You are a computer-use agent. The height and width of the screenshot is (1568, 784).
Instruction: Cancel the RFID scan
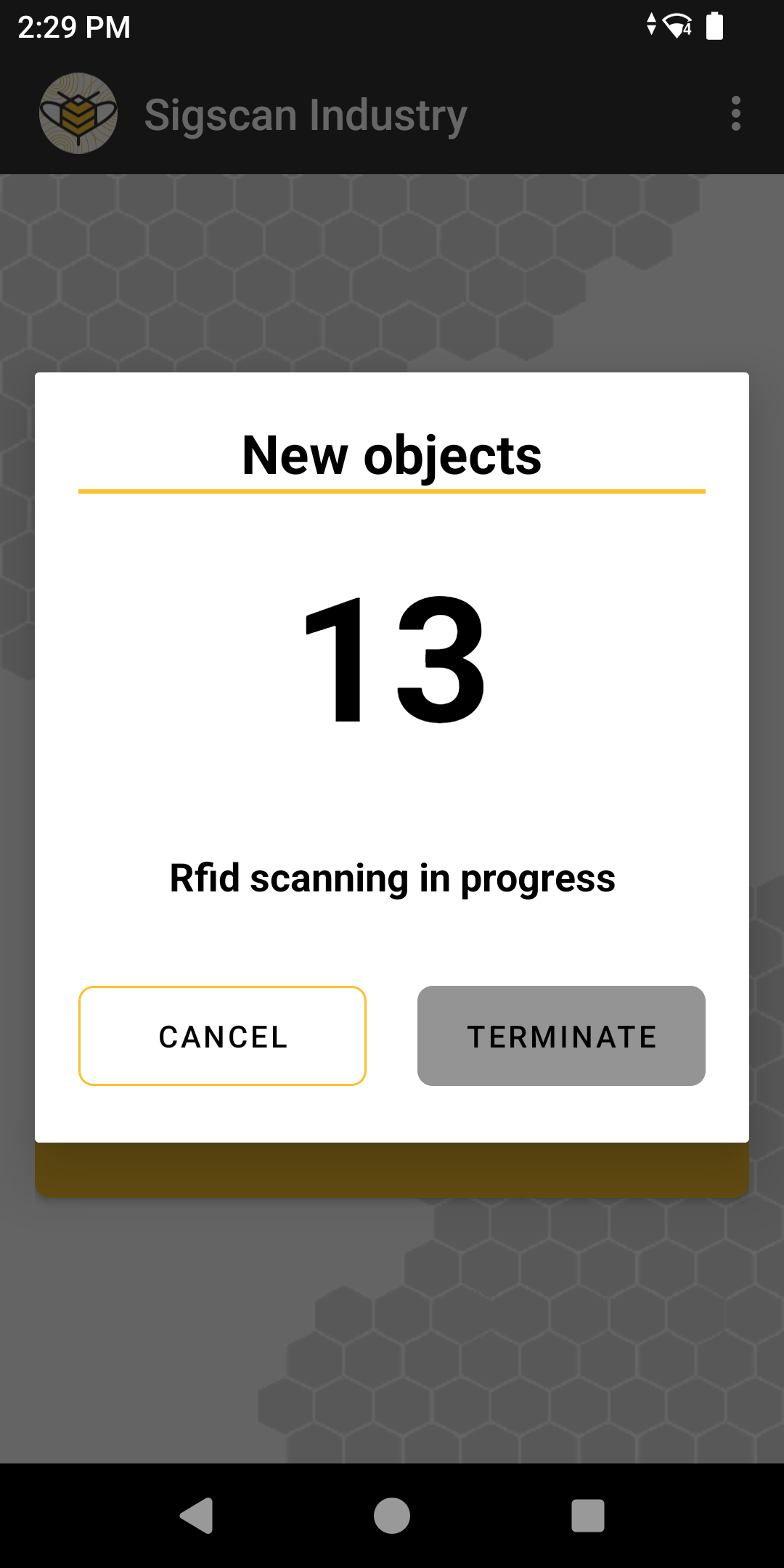click(222, 1036)
